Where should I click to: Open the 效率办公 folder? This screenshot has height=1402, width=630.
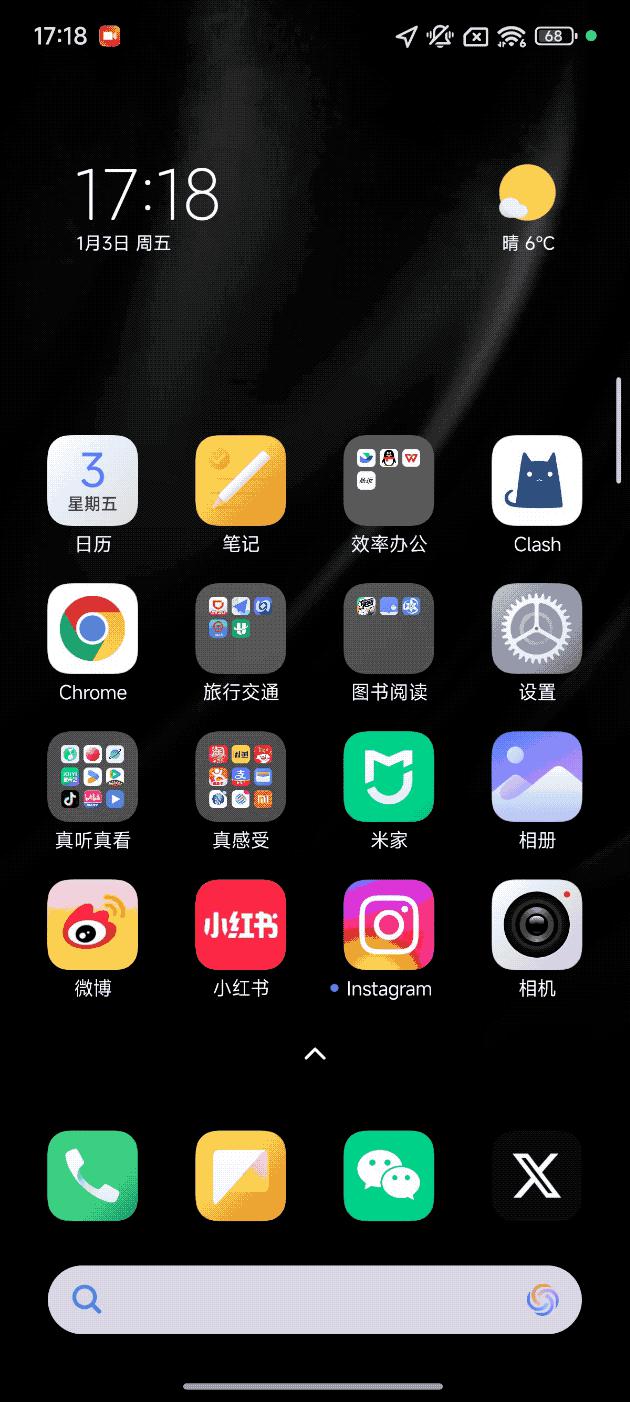388,481
